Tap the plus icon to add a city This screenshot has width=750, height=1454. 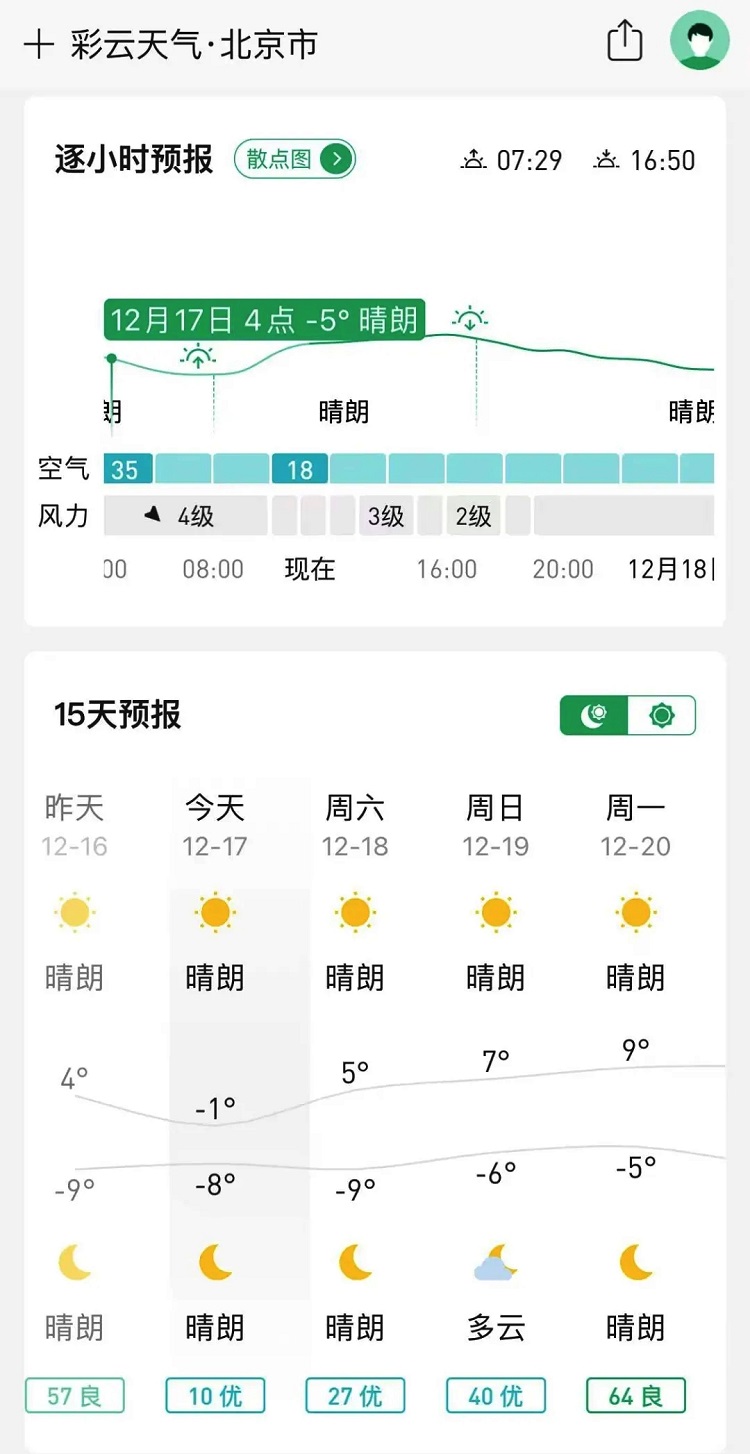coord(38,44)
